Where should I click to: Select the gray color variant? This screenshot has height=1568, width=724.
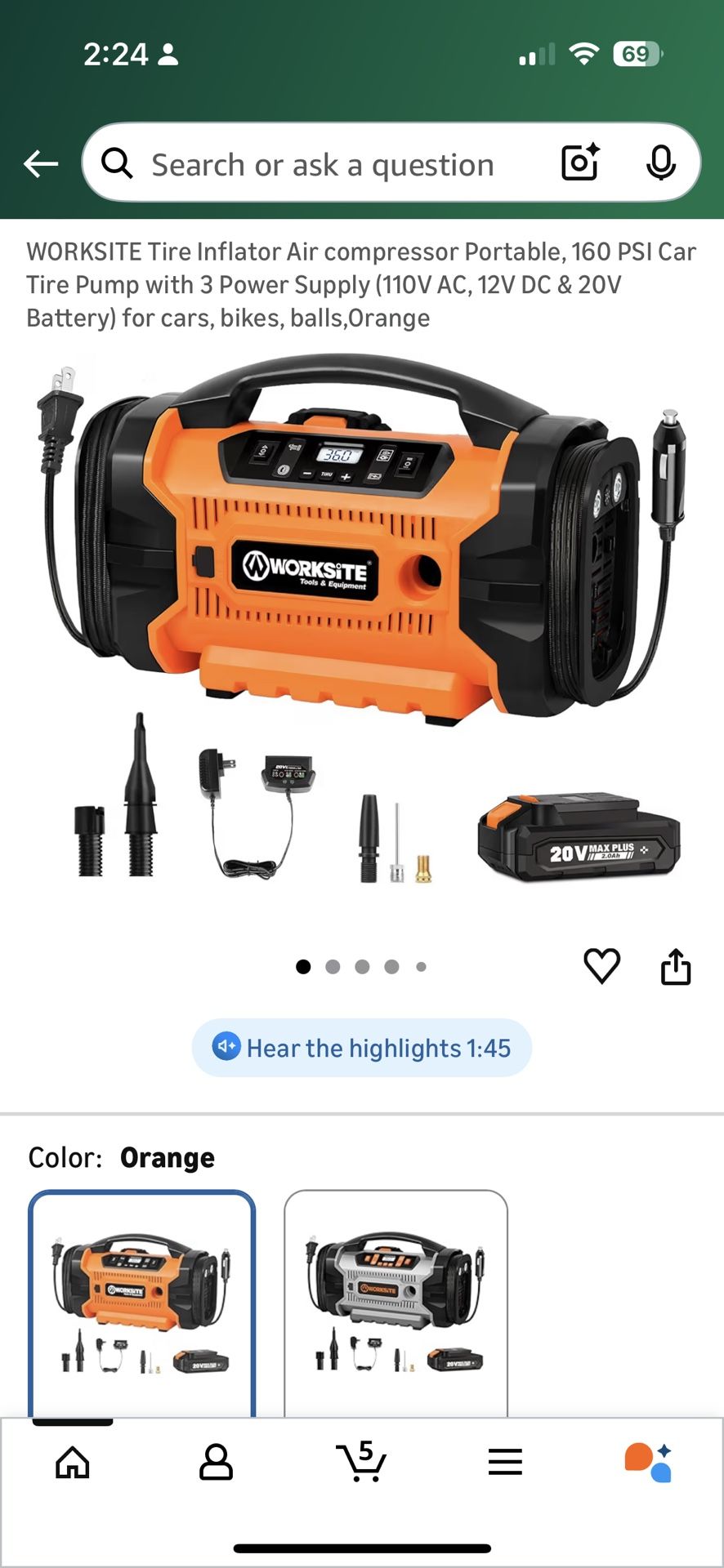point(396,1303)
